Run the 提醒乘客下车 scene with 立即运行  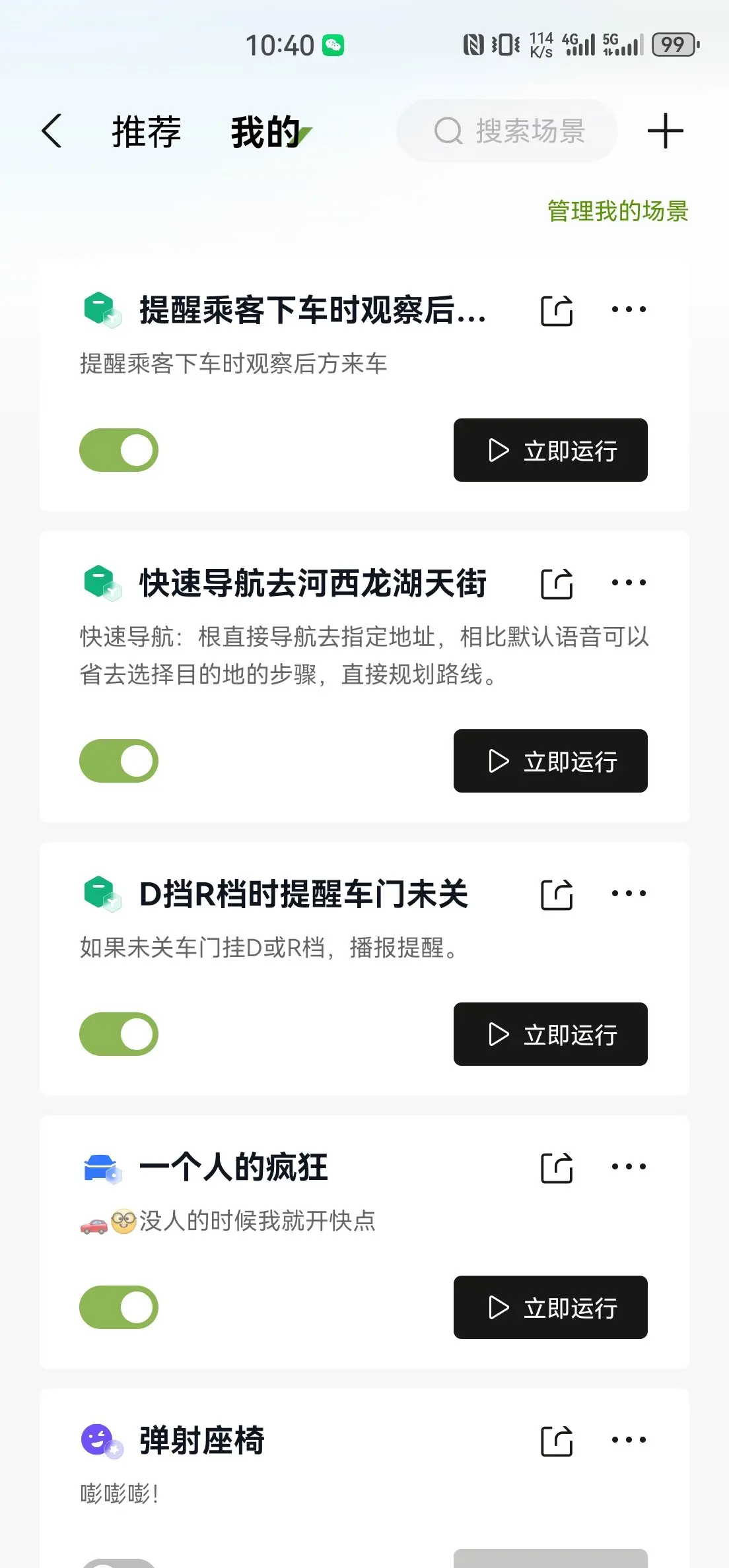[x=550, y=450]
